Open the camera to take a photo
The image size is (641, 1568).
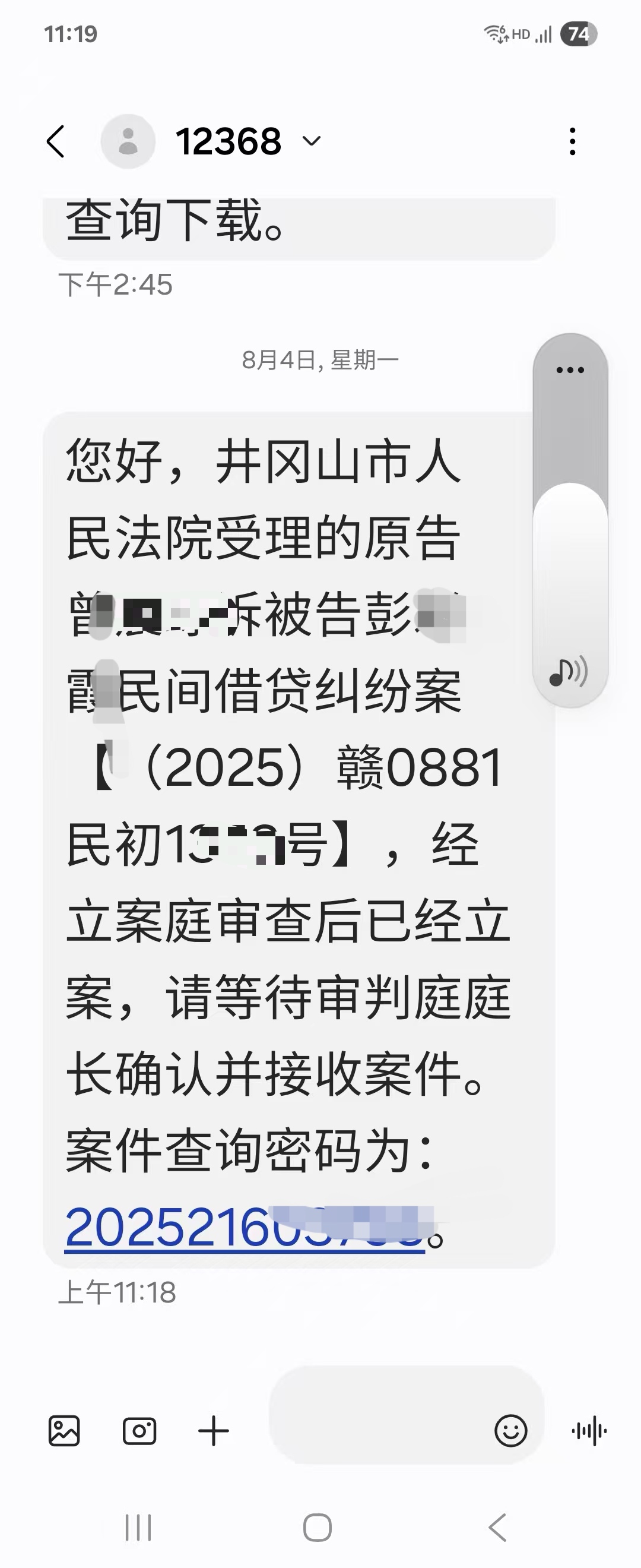coord(139,1430)
